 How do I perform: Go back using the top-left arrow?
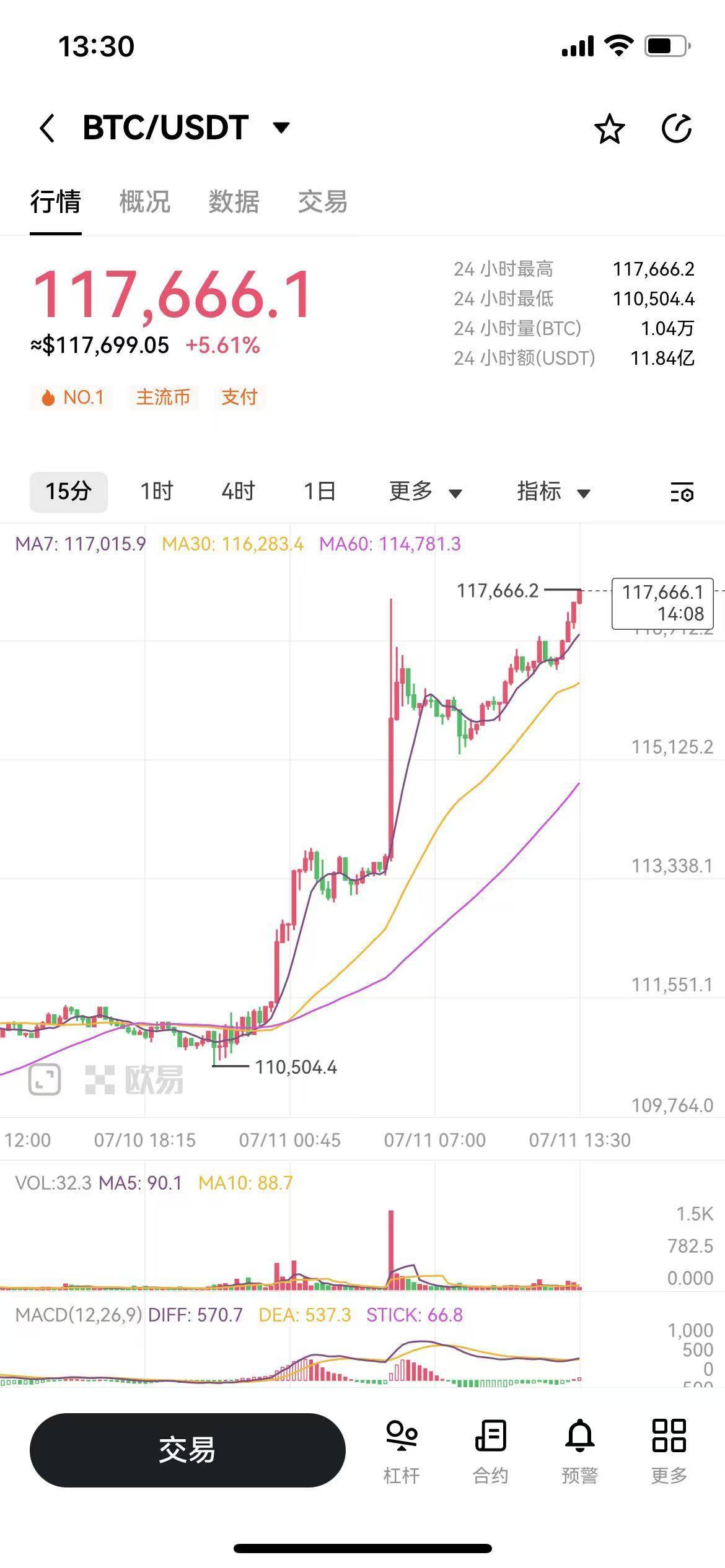(x=47, y=128)
